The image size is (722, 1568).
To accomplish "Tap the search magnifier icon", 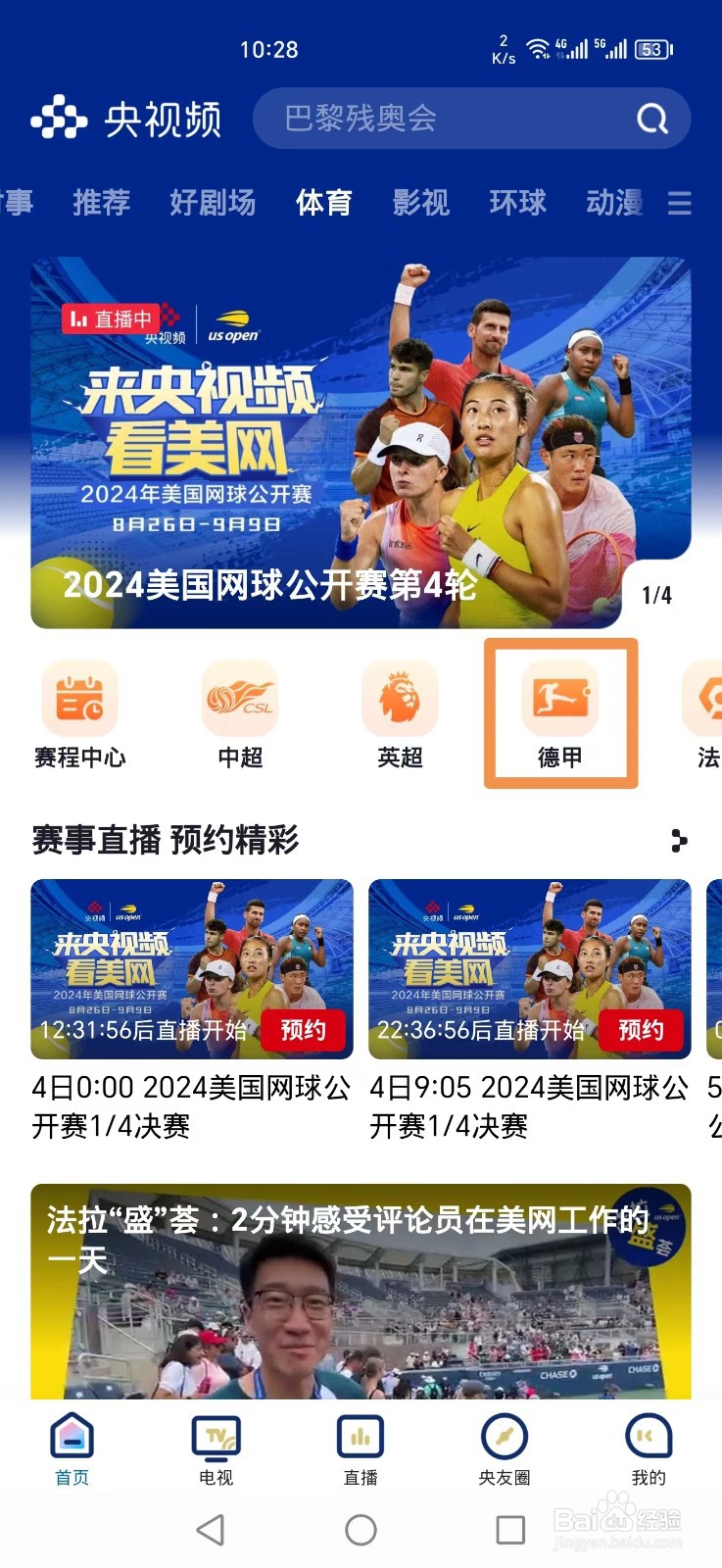I will (x=650, y=119).
